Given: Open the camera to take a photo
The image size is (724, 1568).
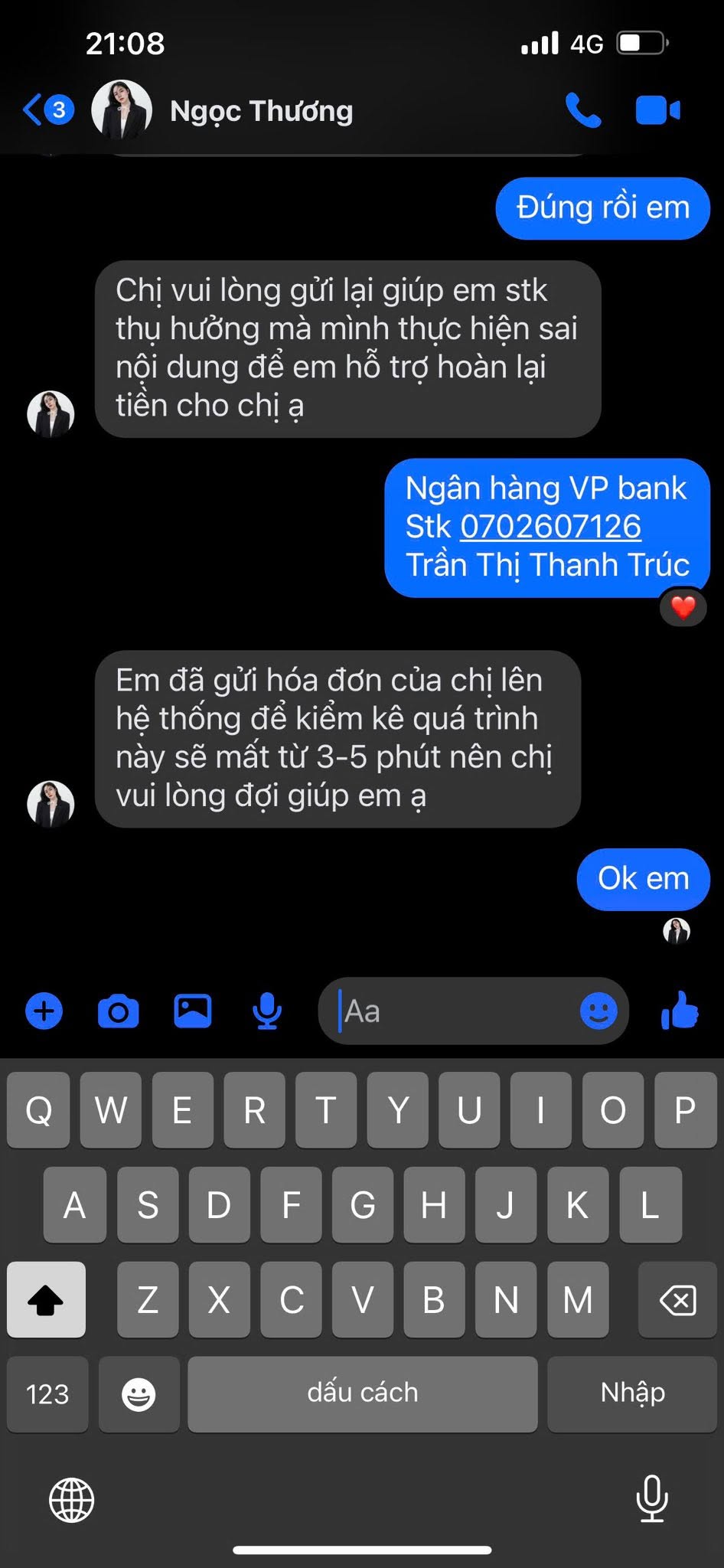Looking at the screenshot, I should click(x=119, y=1011).
